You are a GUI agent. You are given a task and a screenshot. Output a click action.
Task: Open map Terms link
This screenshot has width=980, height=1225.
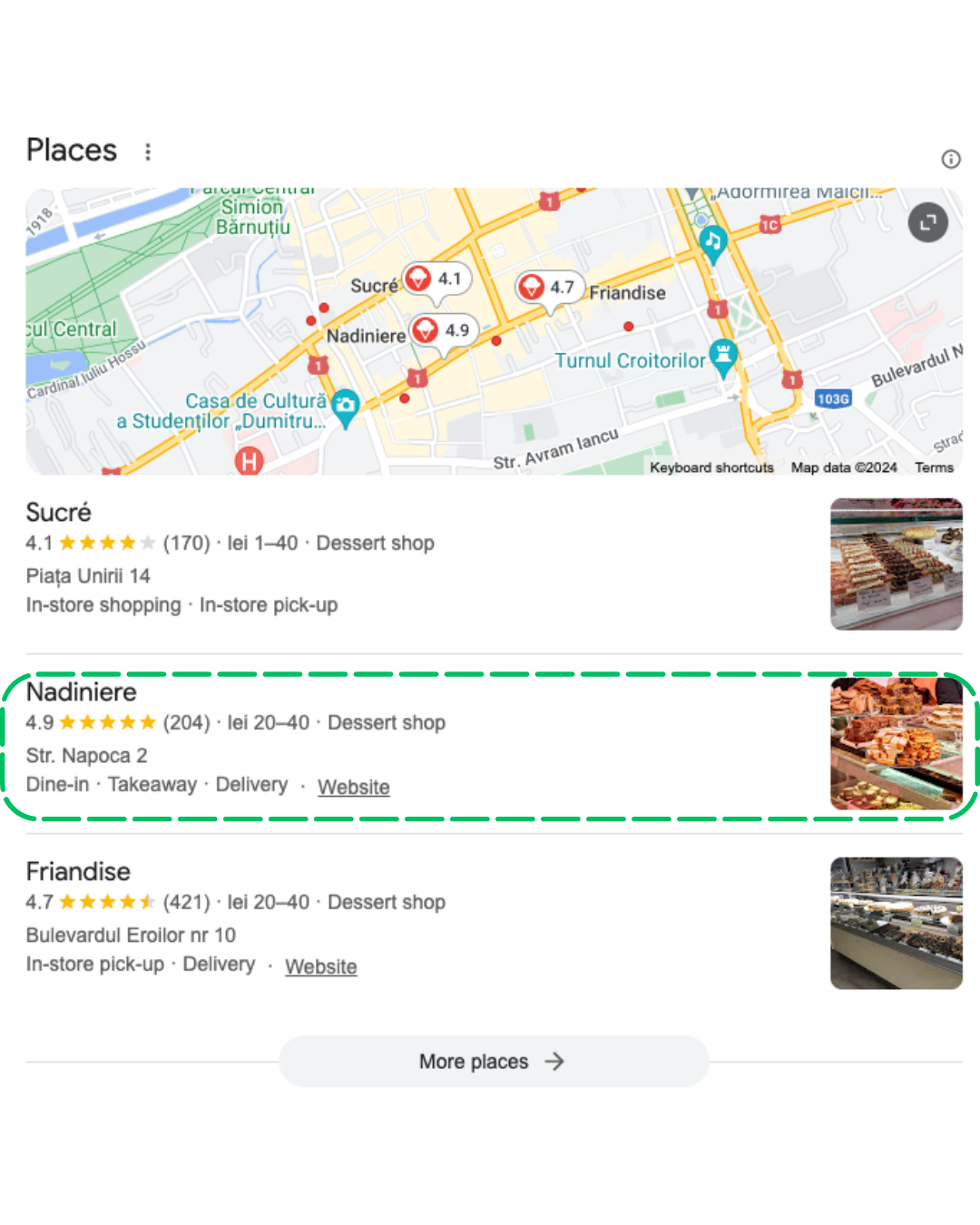(933, 467)
